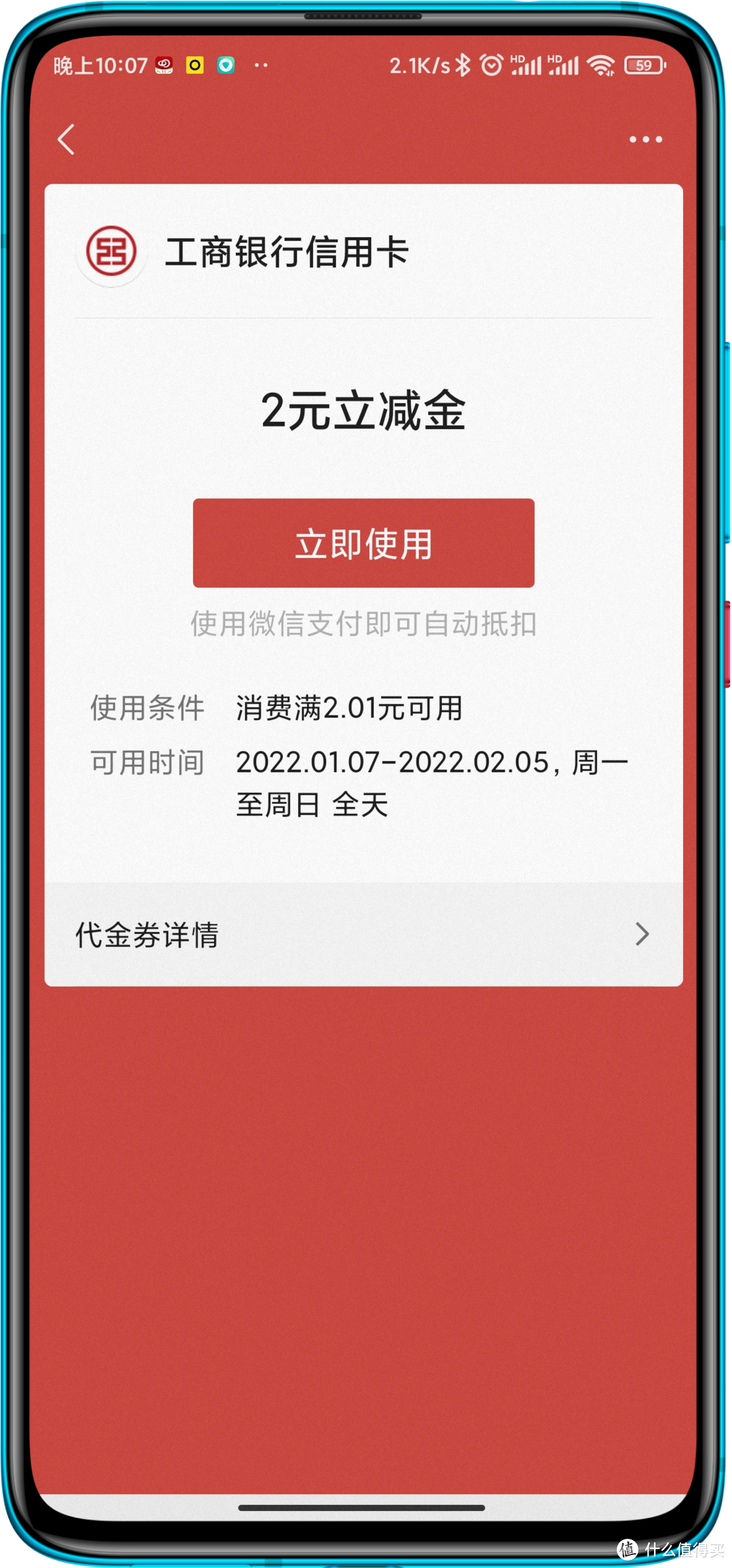Tap the 立即使用 button

click(x=363, y=543)
